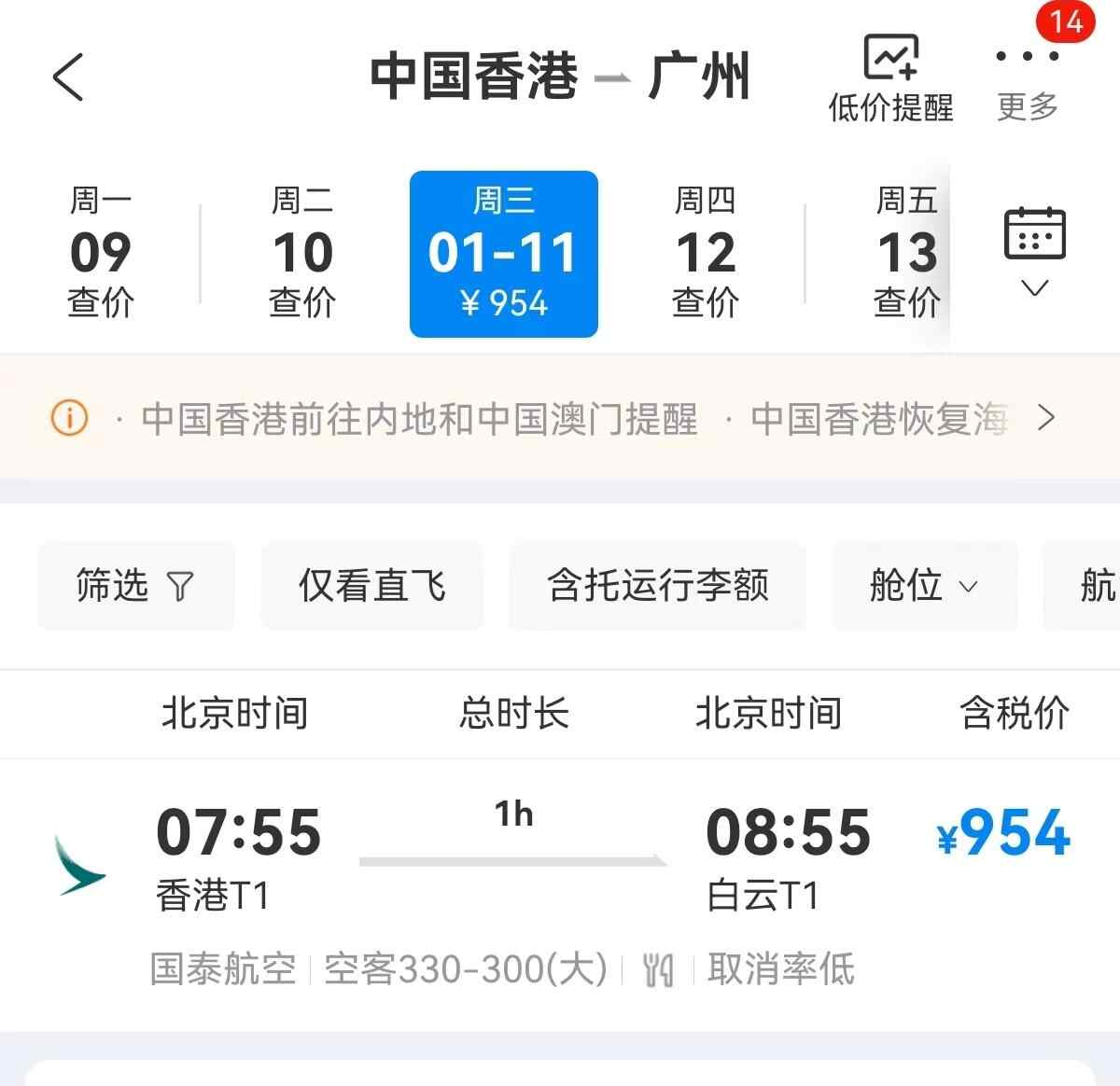Open the 更多 overflow menu

tap(1027, 78)
